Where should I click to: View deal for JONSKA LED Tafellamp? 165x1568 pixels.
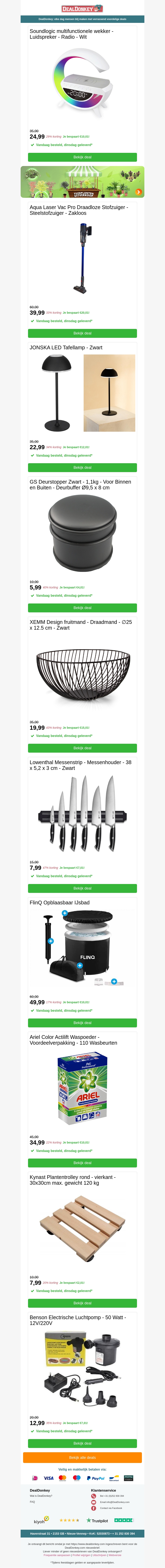(82, 468)
